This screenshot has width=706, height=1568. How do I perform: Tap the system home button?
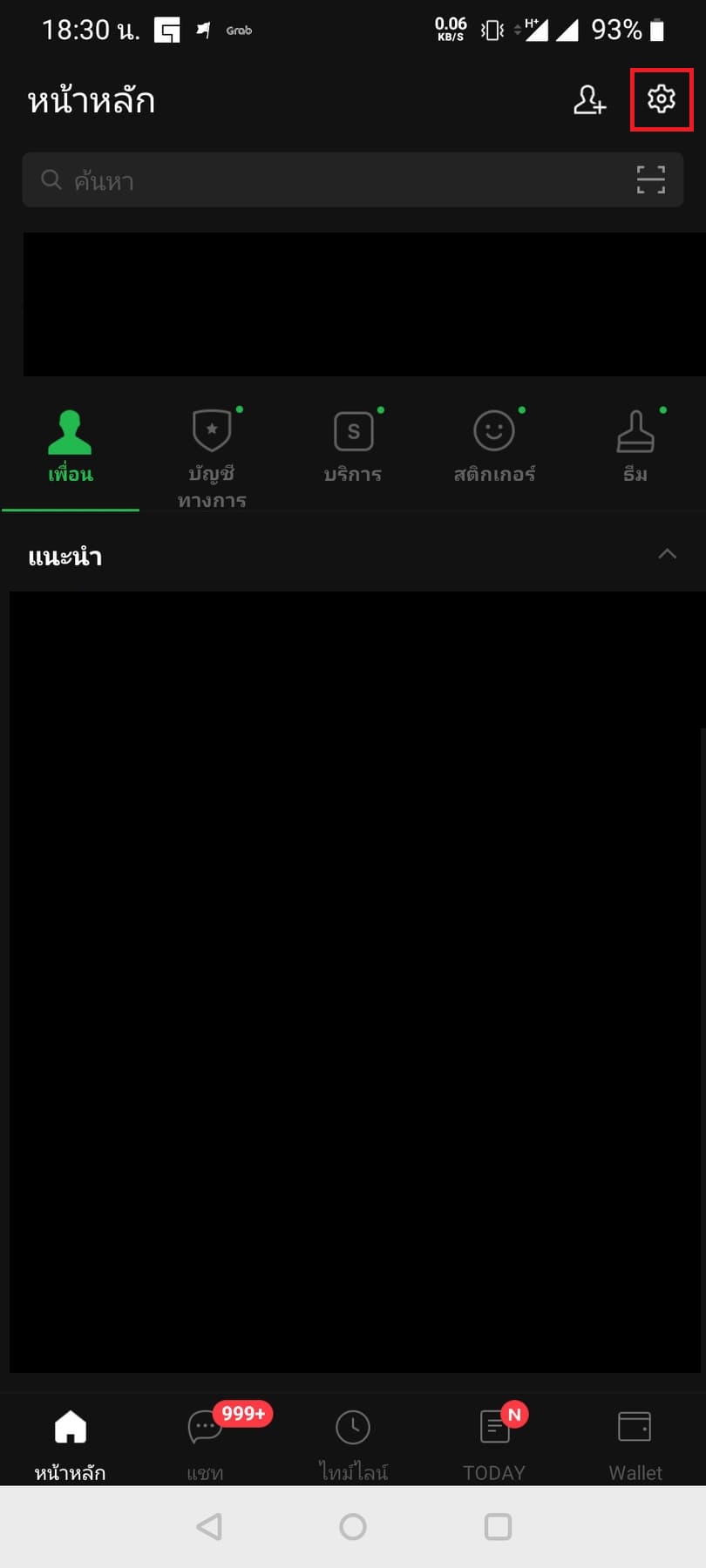point(353,1526)
